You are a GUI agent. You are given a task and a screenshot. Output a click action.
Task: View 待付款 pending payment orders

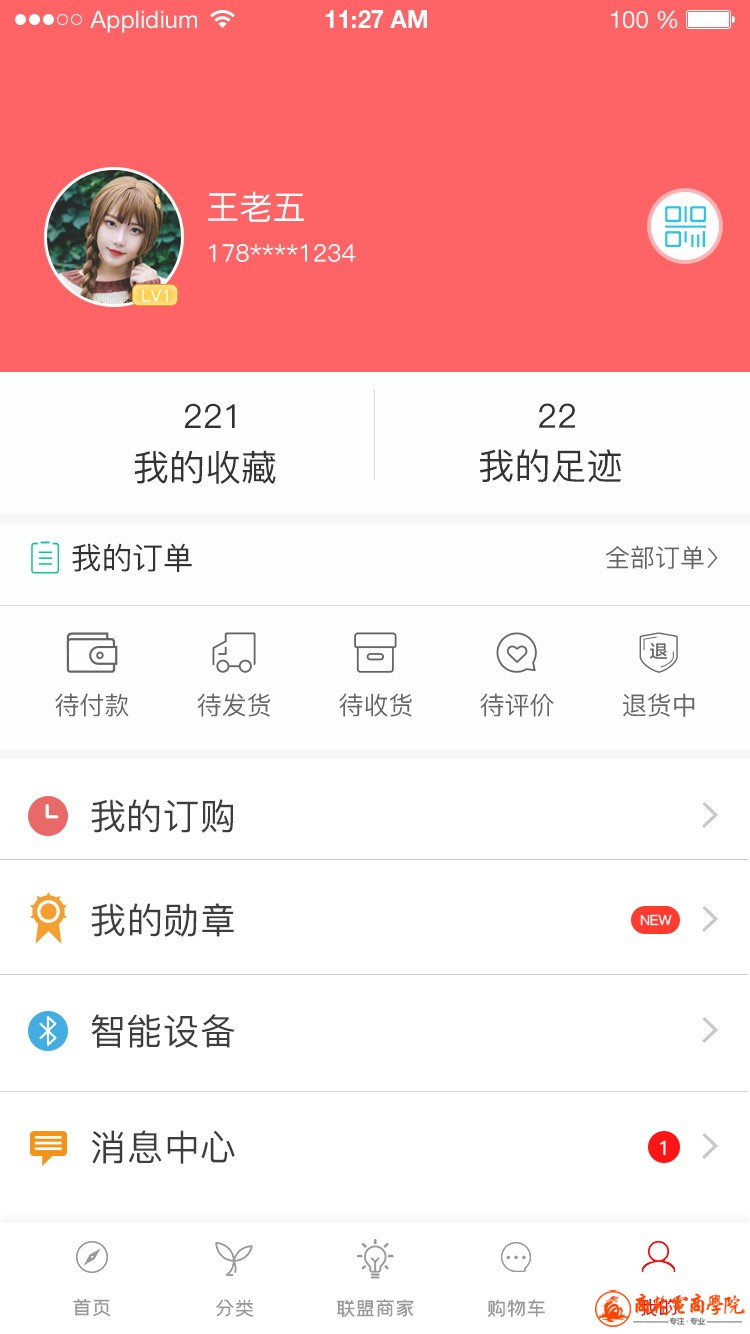[x=92, y=675]
